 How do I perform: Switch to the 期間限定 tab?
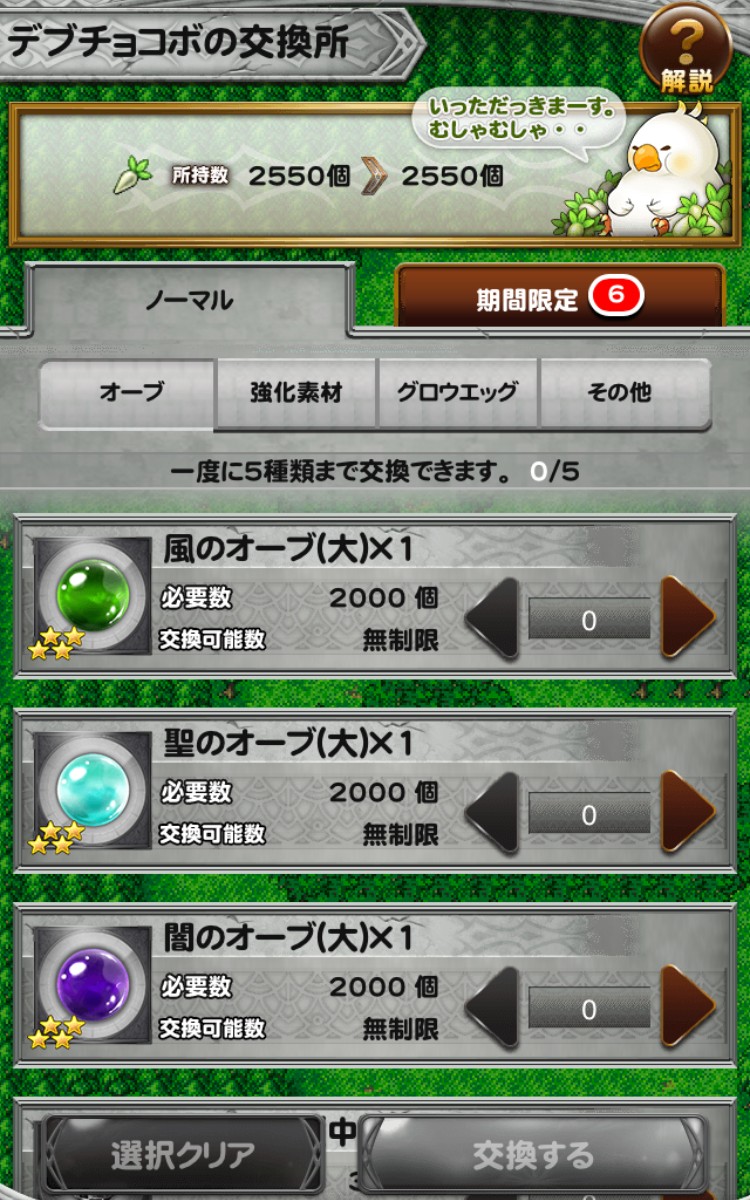pyautogui.click(x=559, y=297)
